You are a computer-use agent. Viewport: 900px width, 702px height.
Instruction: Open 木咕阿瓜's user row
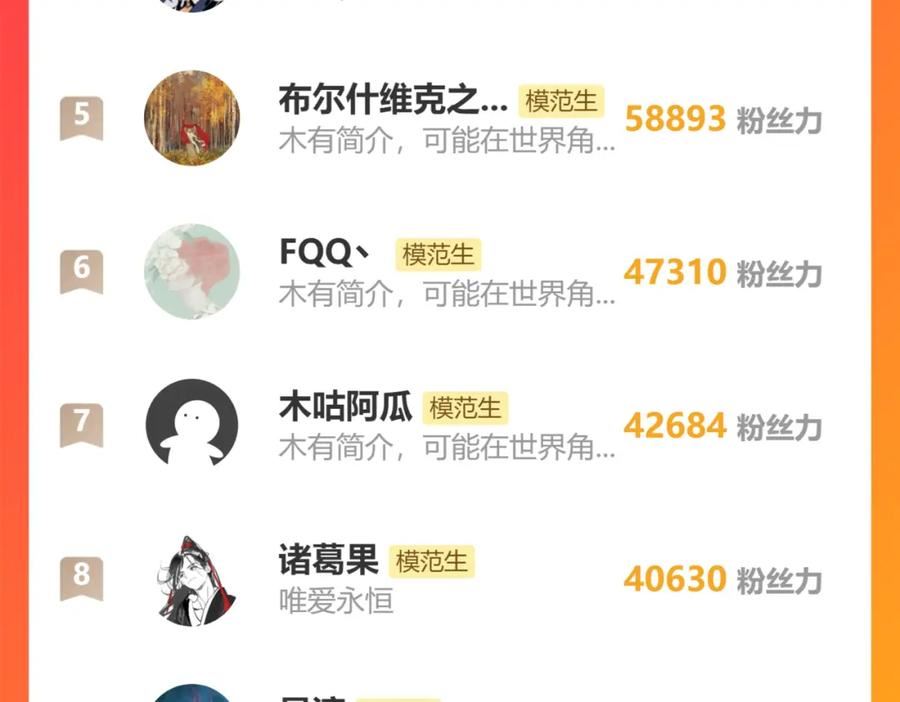pos(345,407)
